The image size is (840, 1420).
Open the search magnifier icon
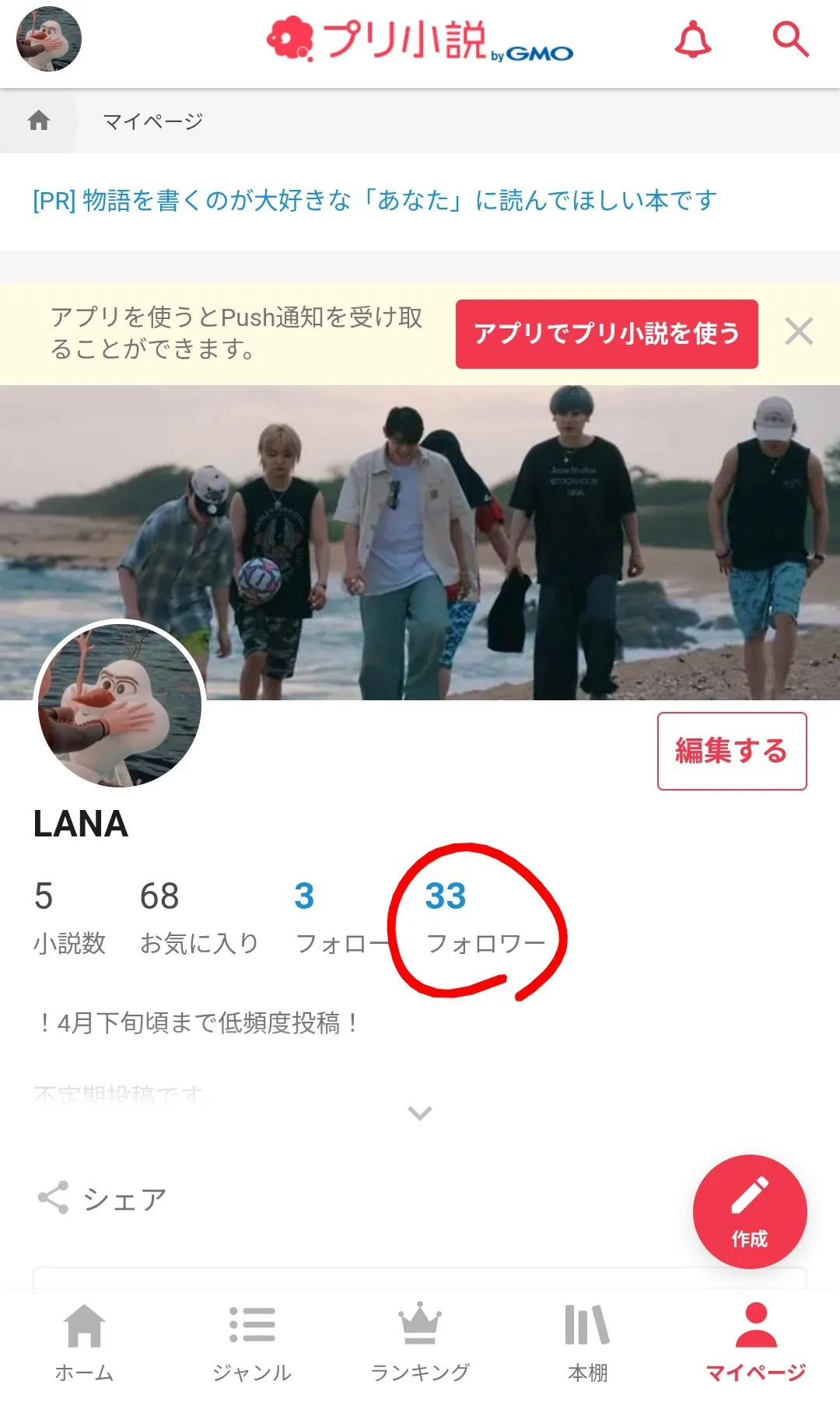790,40
